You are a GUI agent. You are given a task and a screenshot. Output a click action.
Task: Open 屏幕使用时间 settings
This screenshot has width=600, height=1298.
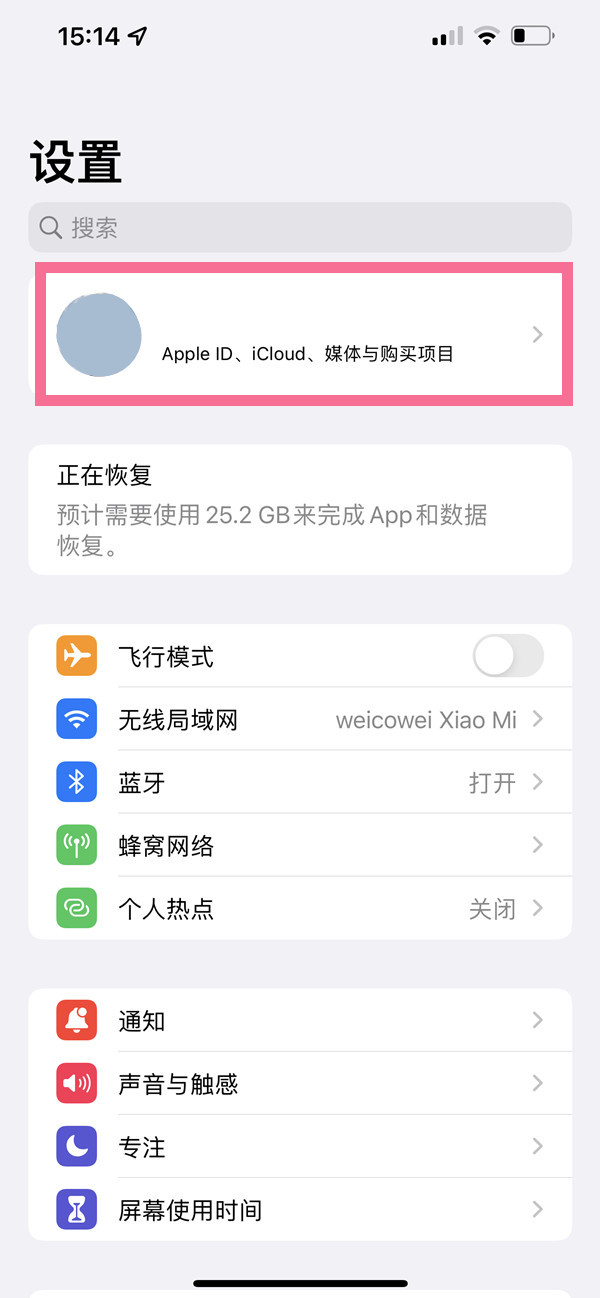pyautogui.click(x=300, y=1210)
